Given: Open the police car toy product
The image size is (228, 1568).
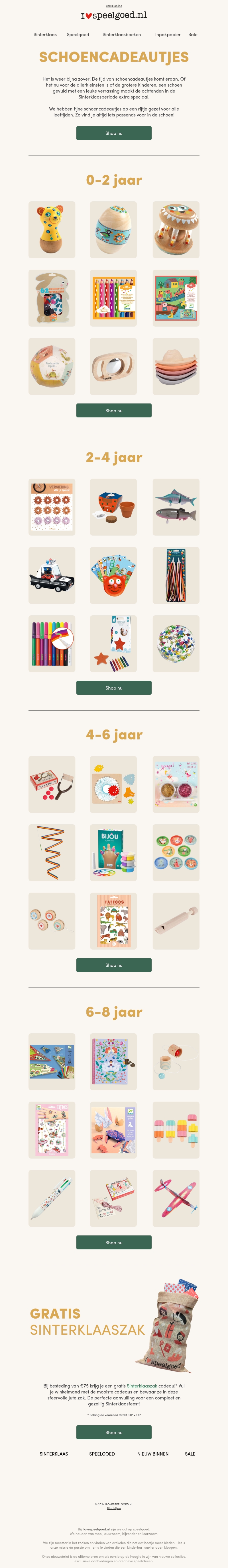Looking at the screenshot, I should pyautogui.click(x=52, y=575).
